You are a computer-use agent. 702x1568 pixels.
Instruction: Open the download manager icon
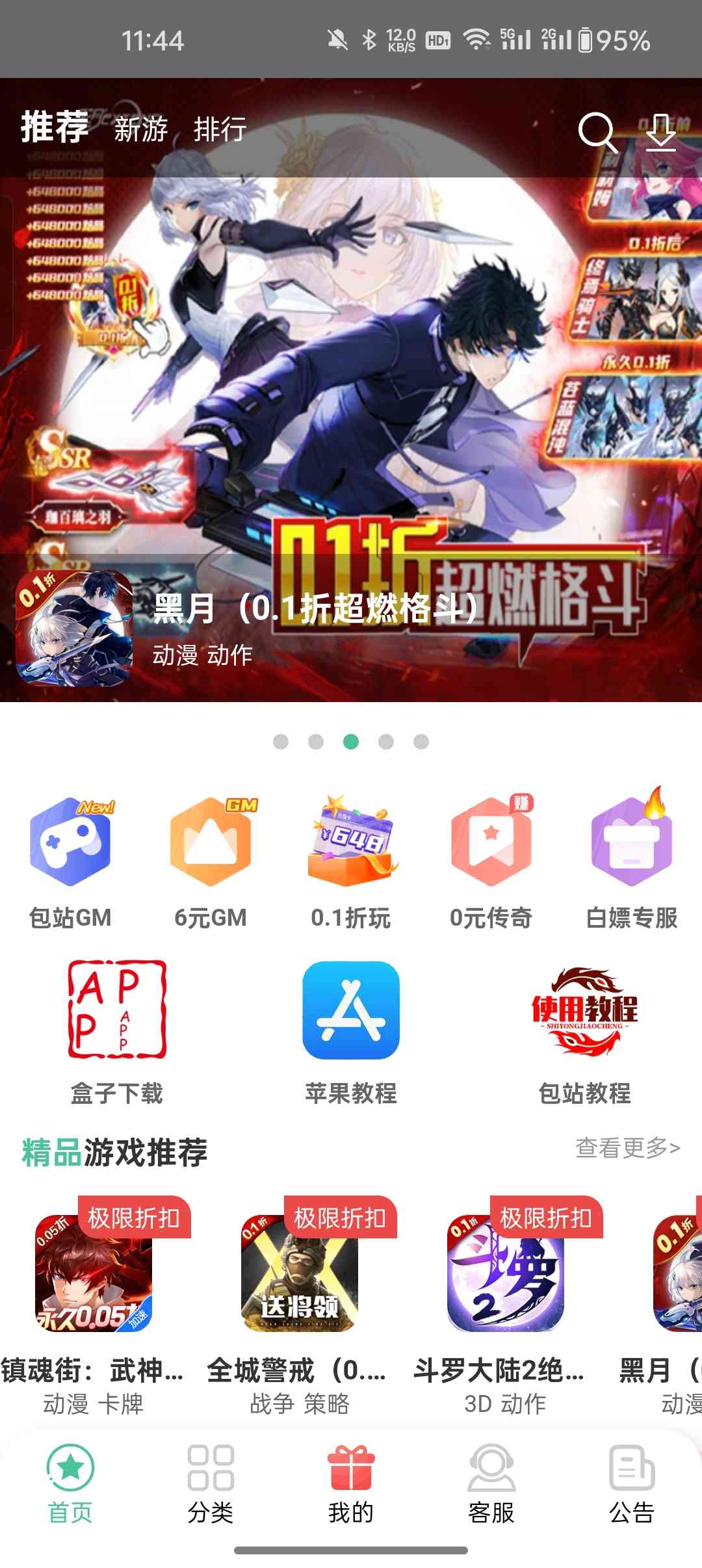[x=661, y=132]
